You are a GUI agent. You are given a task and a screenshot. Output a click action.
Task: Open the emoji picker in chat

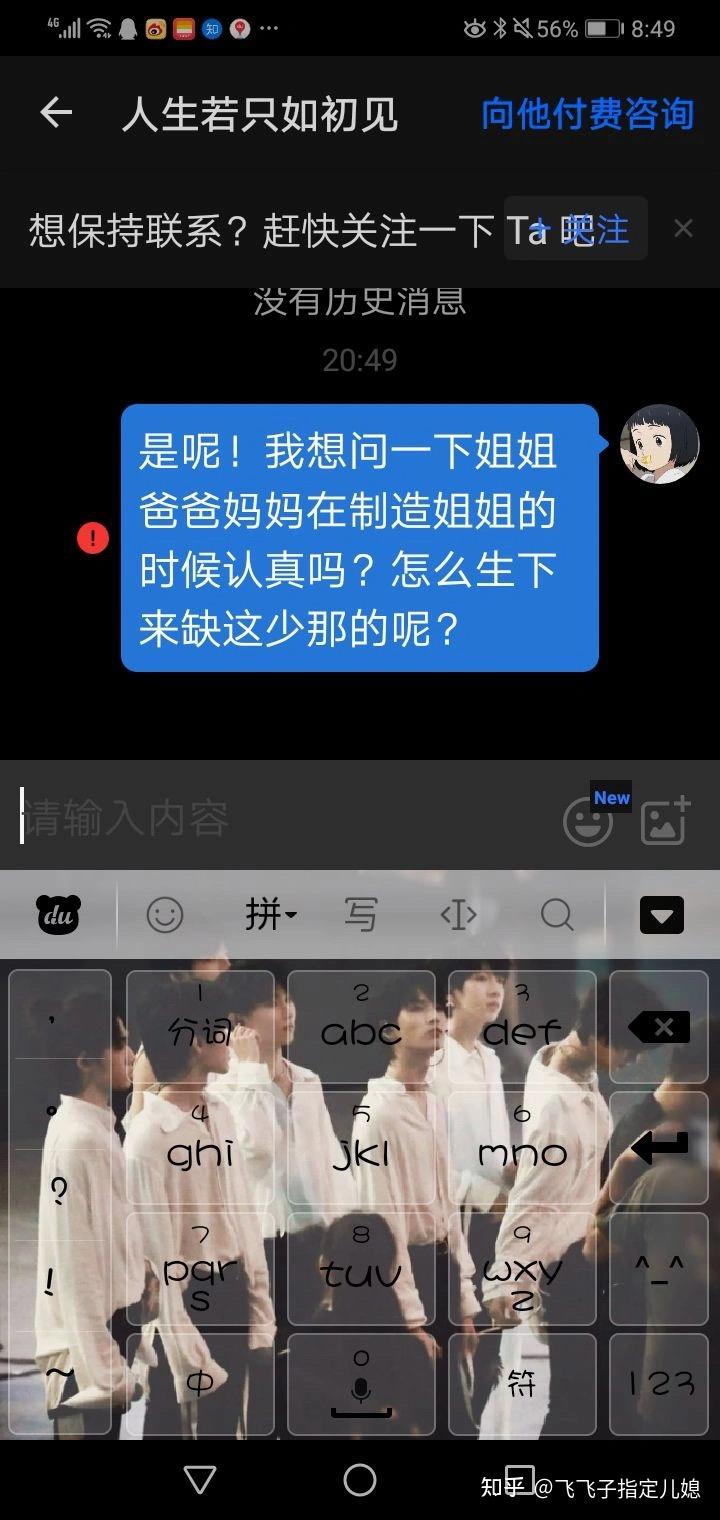point(588,822)
